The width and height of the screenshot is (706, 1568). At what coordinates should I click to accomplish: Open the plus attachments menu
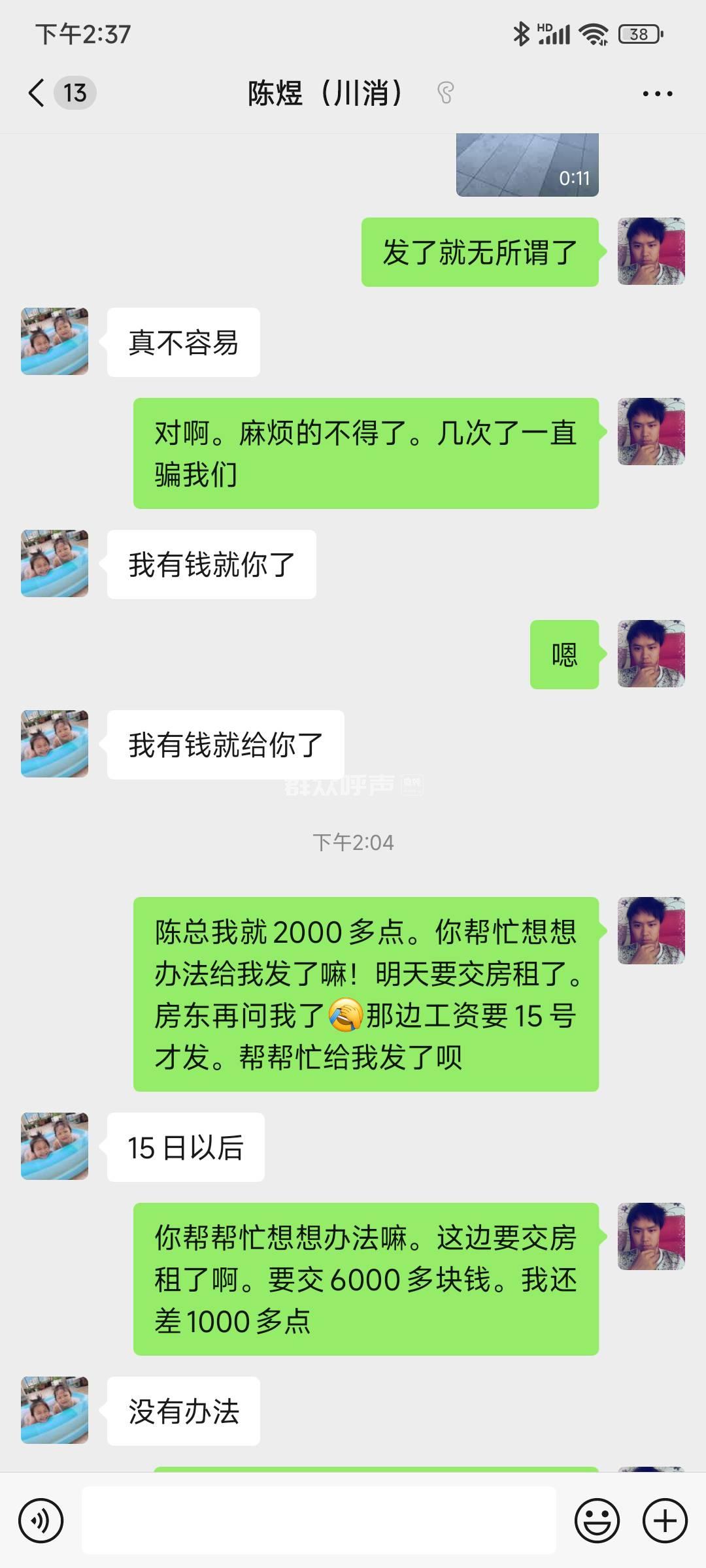pos(665,1521)
